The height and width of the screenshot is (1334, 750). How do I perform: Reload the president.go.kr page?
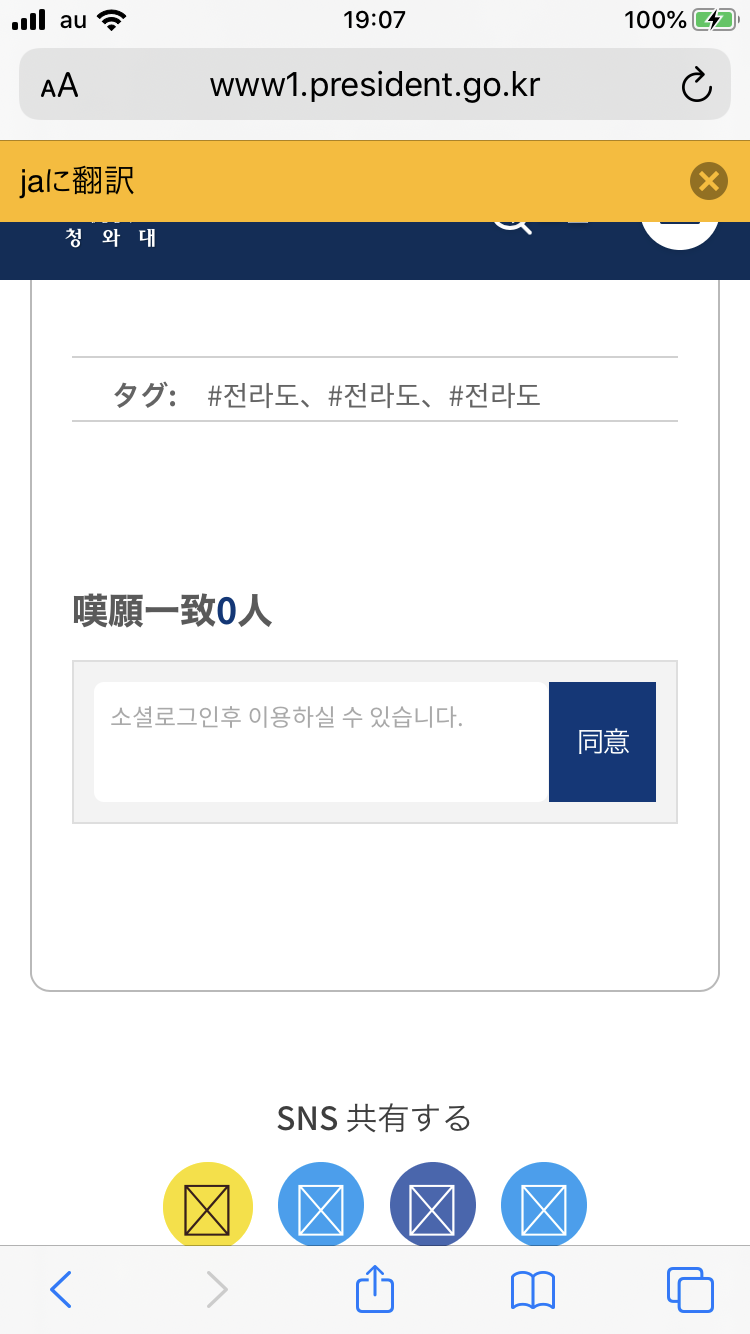coord(696,86)
